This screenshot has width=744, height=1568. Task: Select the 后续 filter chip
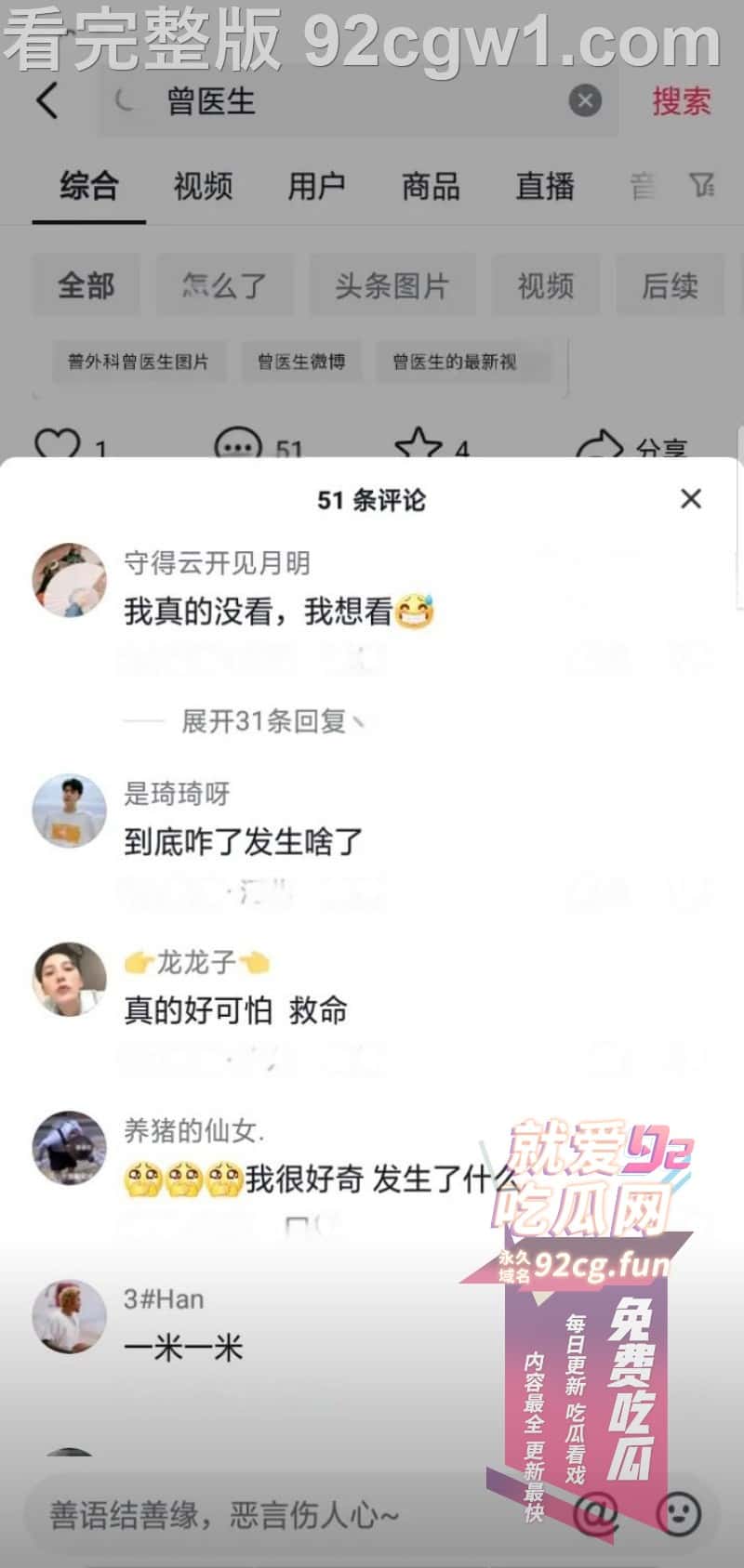coord(670,285)
